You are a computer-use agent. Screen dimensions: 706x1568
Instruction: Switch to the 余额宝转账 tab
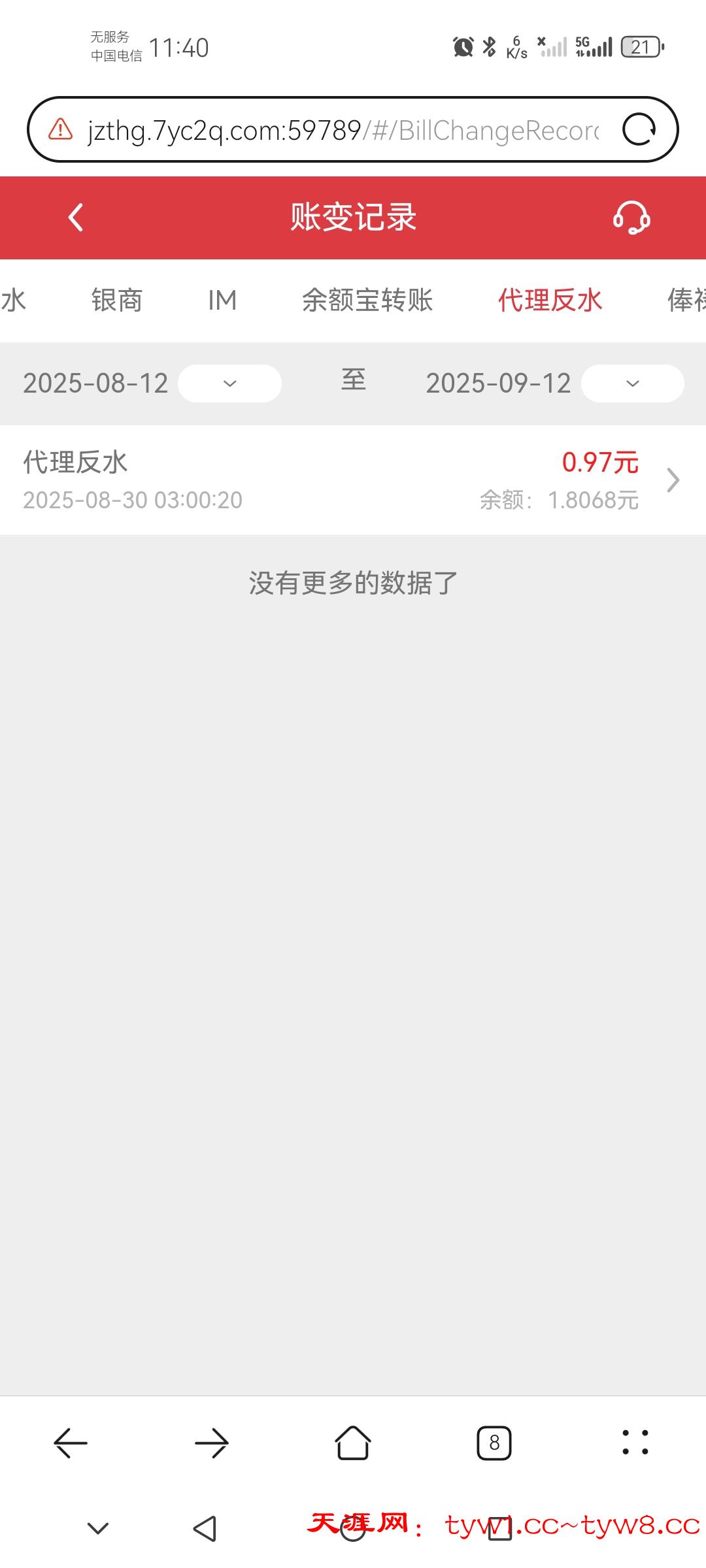click(369, 300)
